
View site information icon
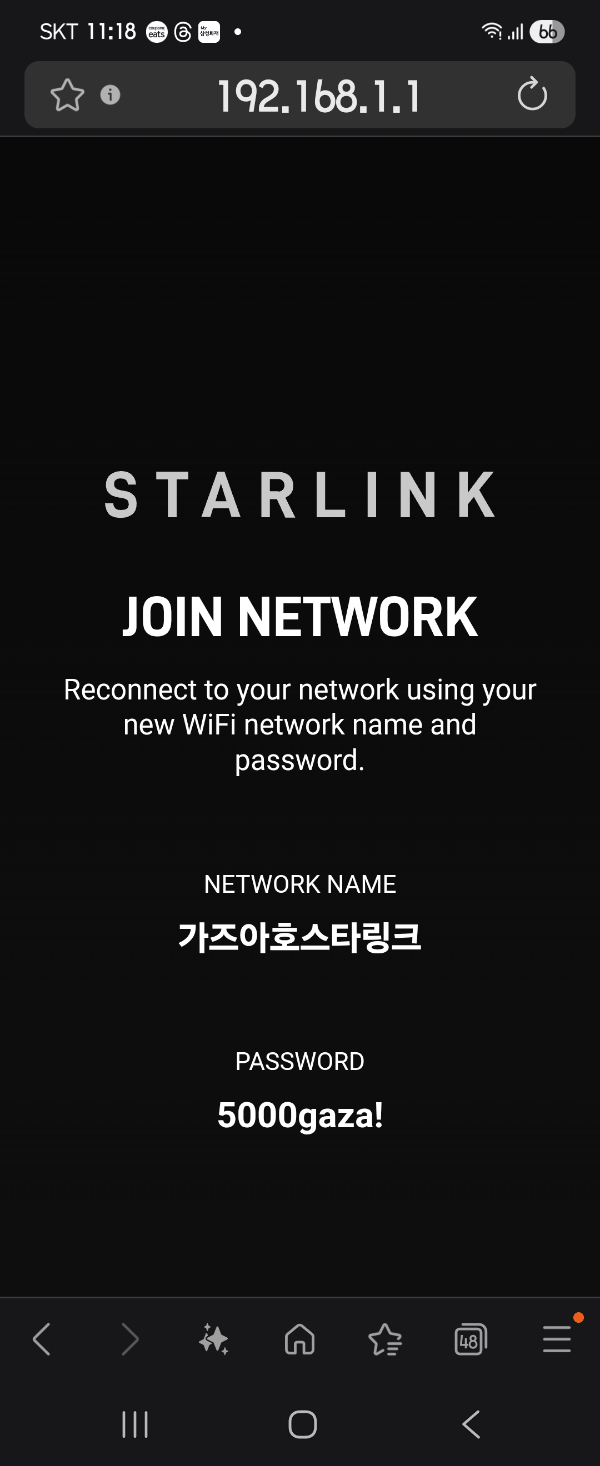click(111, 95)
